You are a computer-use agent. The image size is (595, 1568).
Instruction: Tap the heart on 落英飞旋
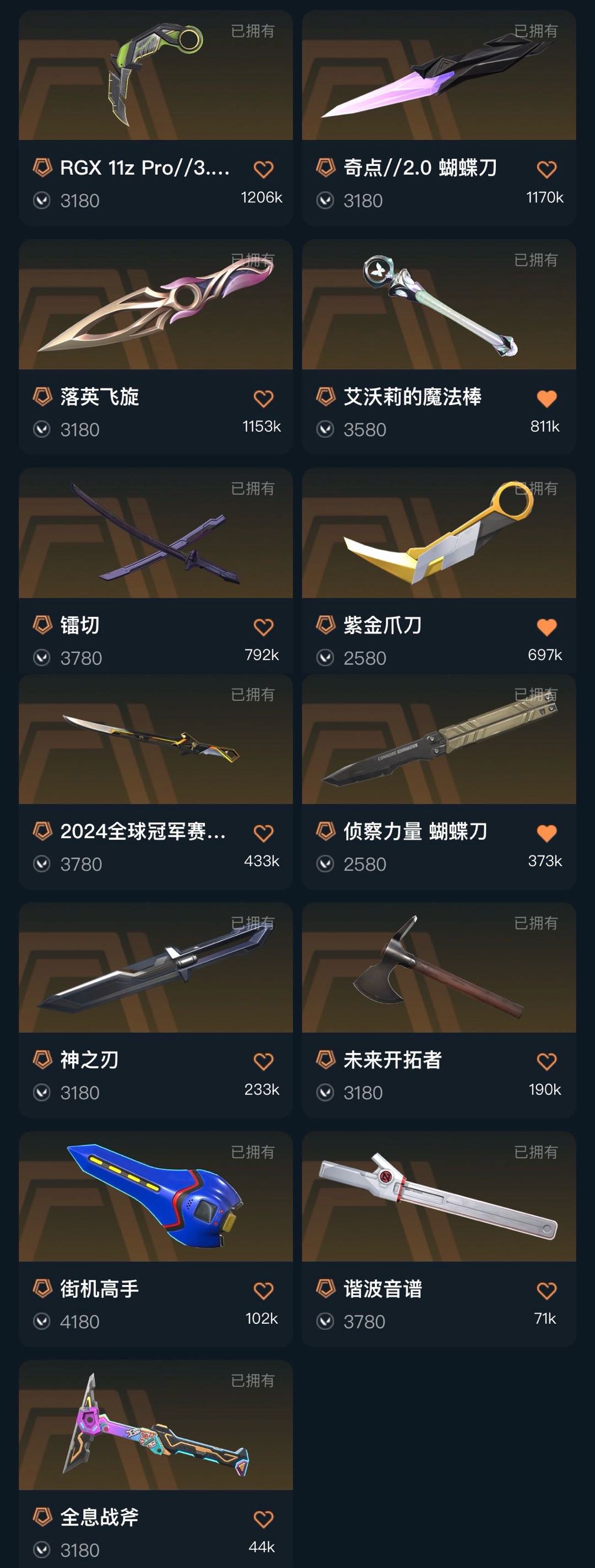pyautogui.click(x=263, y=399)
